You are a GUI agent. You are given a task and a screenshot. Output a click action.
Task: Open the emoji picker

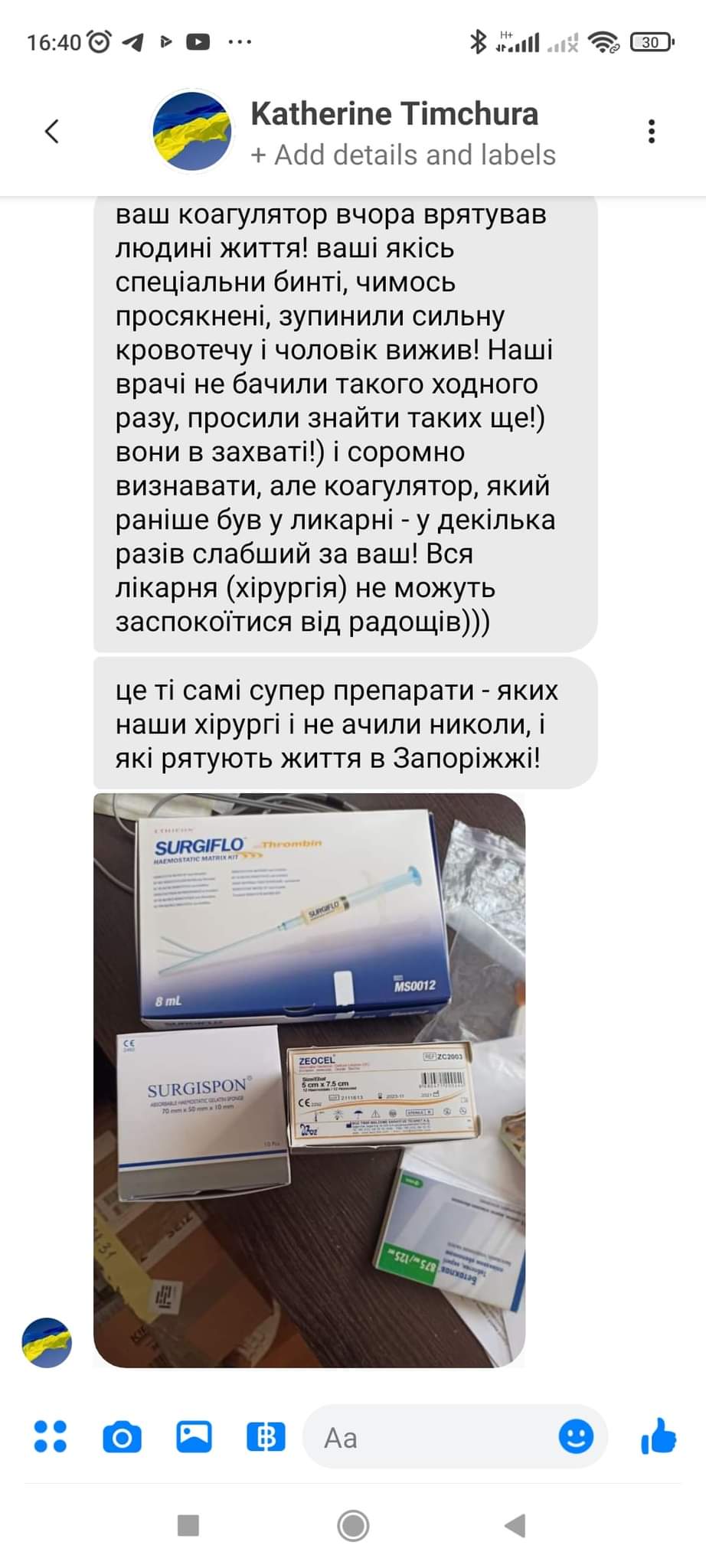pos(576,1436)
